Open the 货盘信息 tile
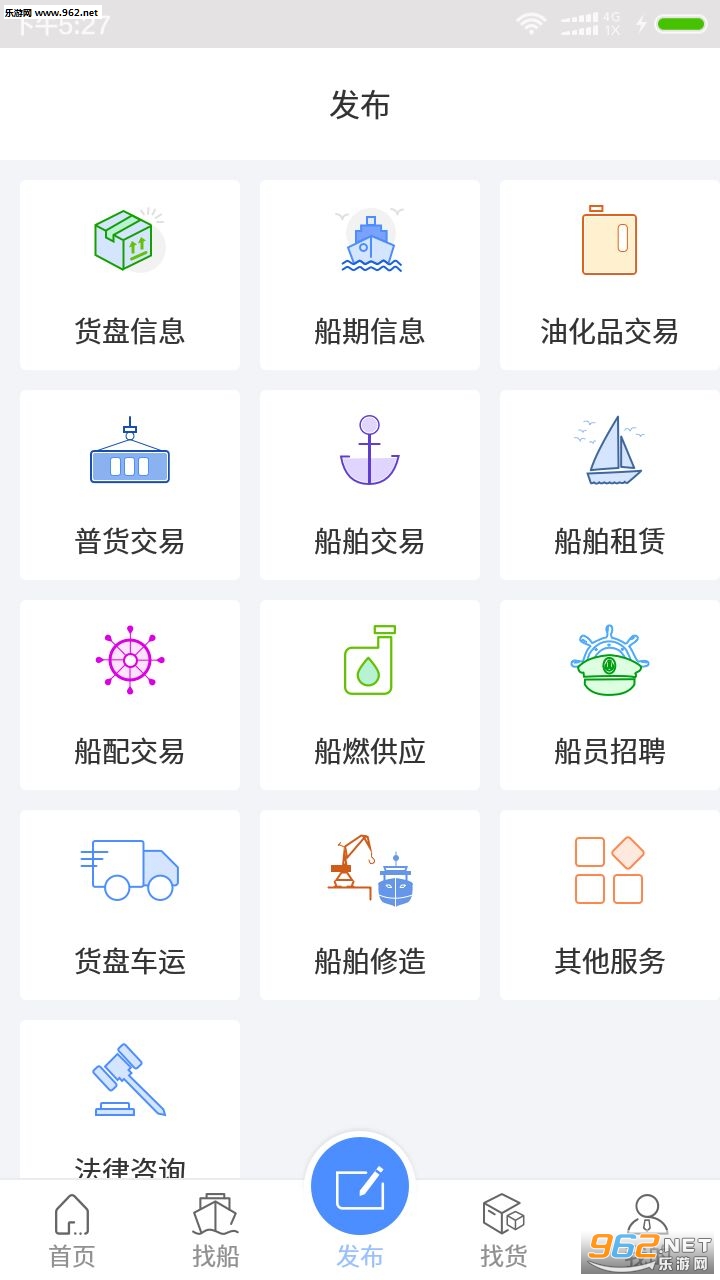The image size is (720, 1280). (130, 275)
